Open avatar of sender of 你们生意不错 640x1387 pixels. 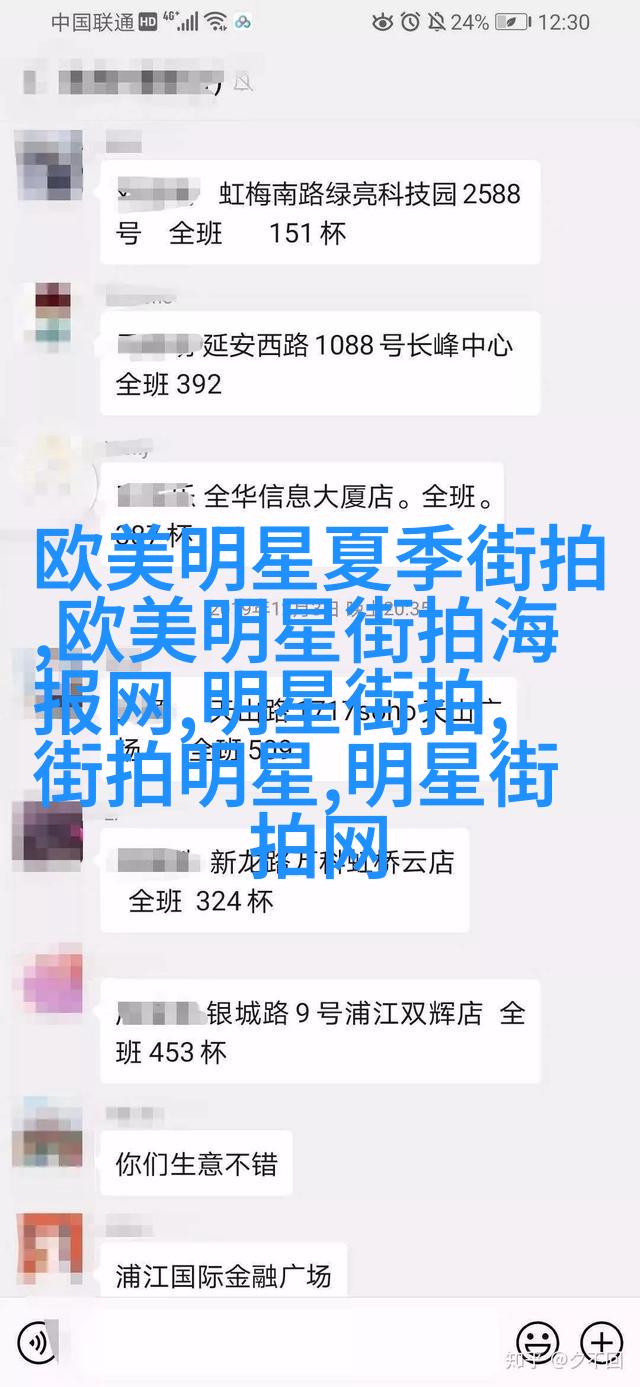[45, 1142]
